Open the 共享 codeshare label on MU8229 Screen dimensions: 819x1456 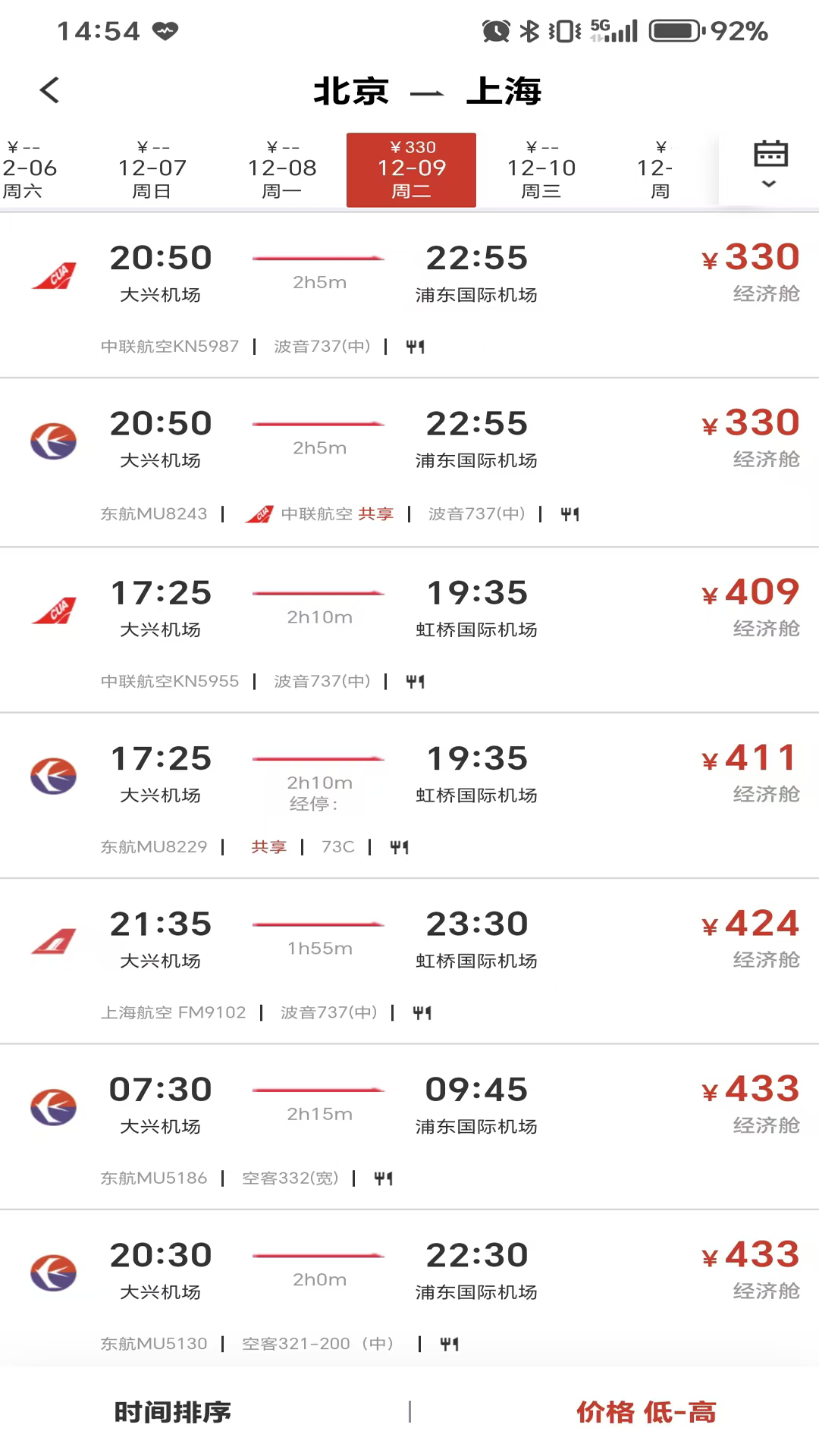pos(268,847)
